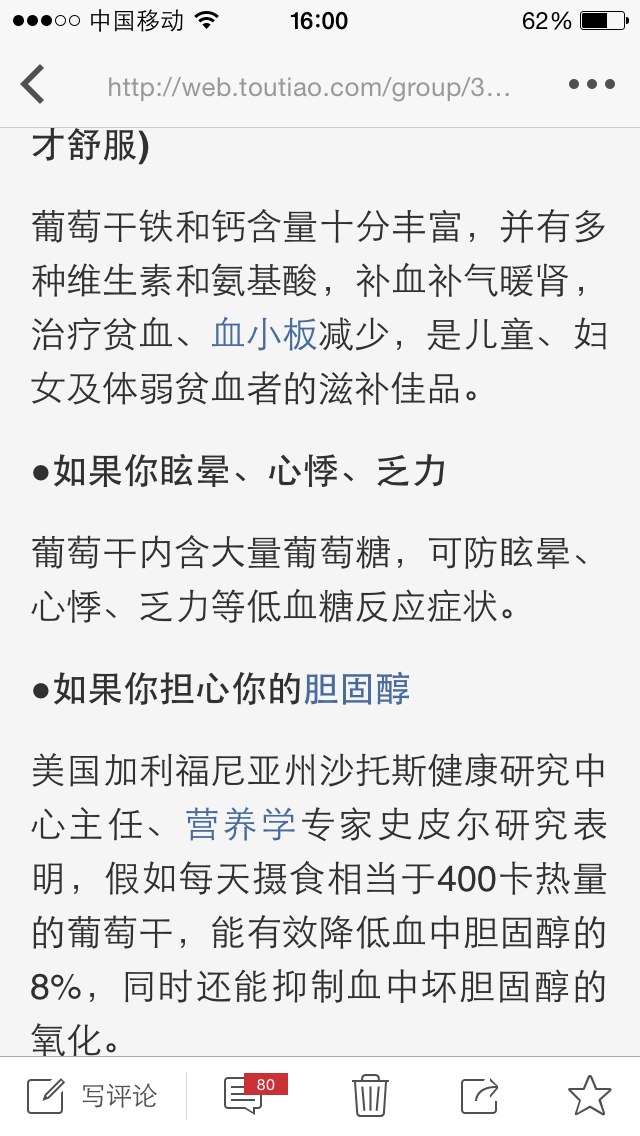Open the 营养学 link

point(241,824)
